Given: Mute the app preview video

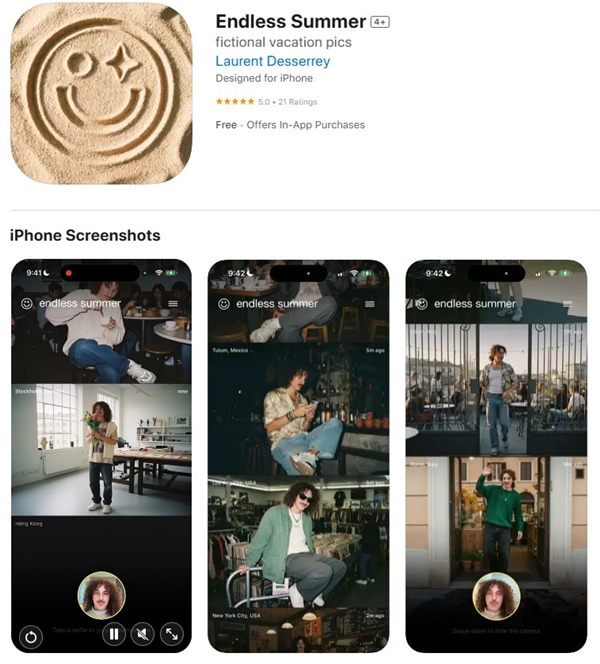Looking at the screenshot, I should pos(143,633).
